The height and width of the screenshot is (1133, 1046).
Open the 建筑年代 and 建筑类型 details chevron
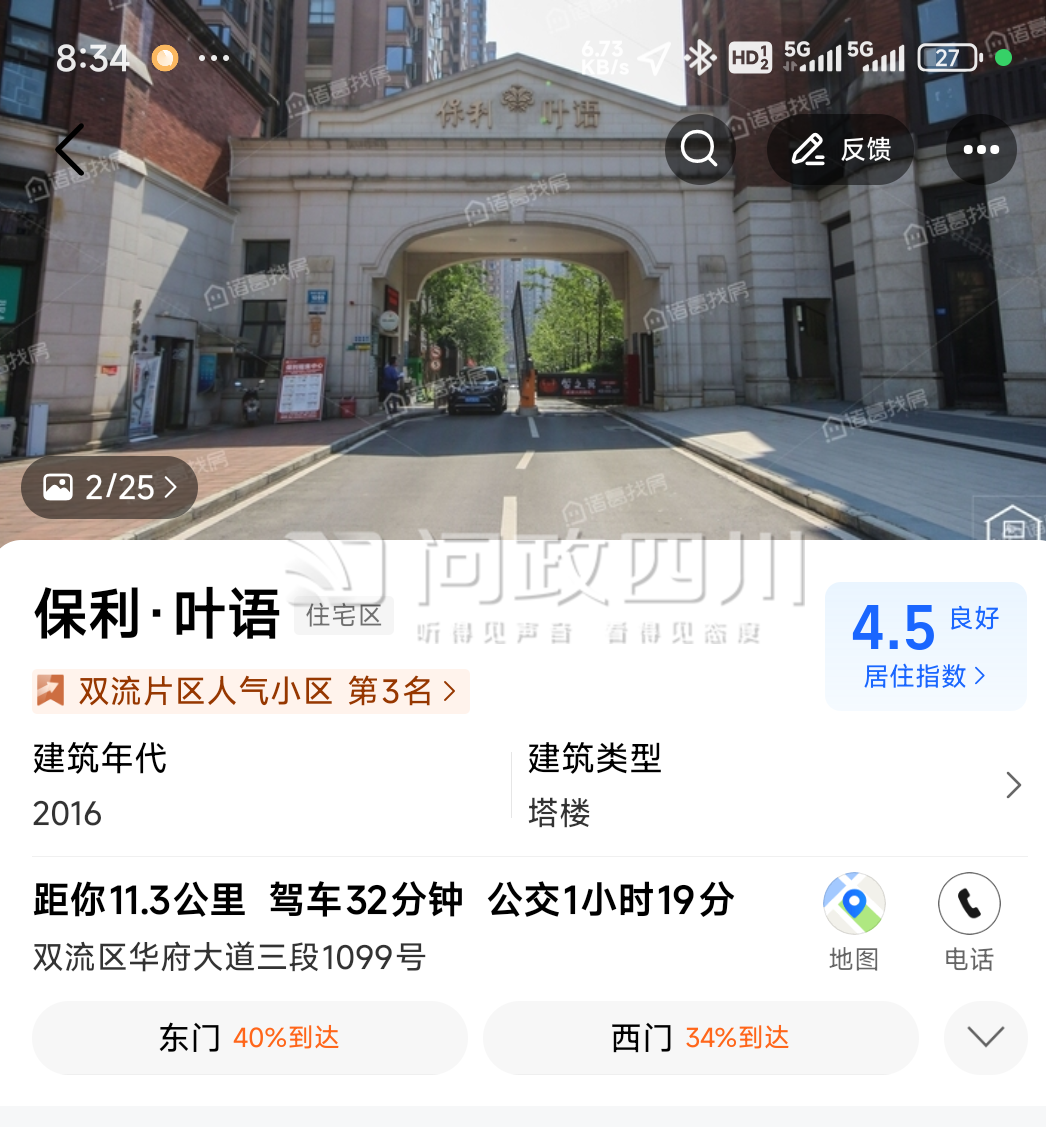pos(1013,785)
